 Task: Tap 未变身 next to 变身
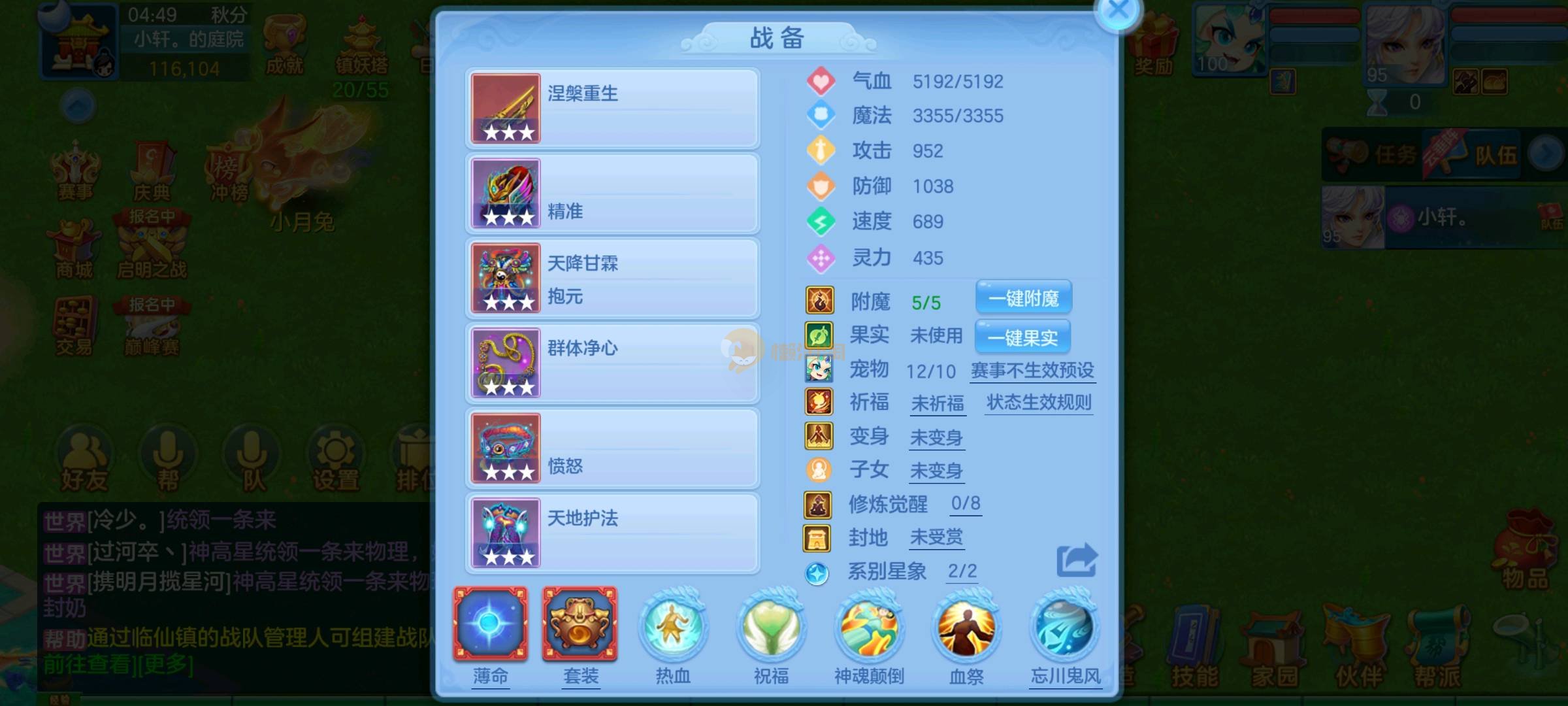[936, 437]
